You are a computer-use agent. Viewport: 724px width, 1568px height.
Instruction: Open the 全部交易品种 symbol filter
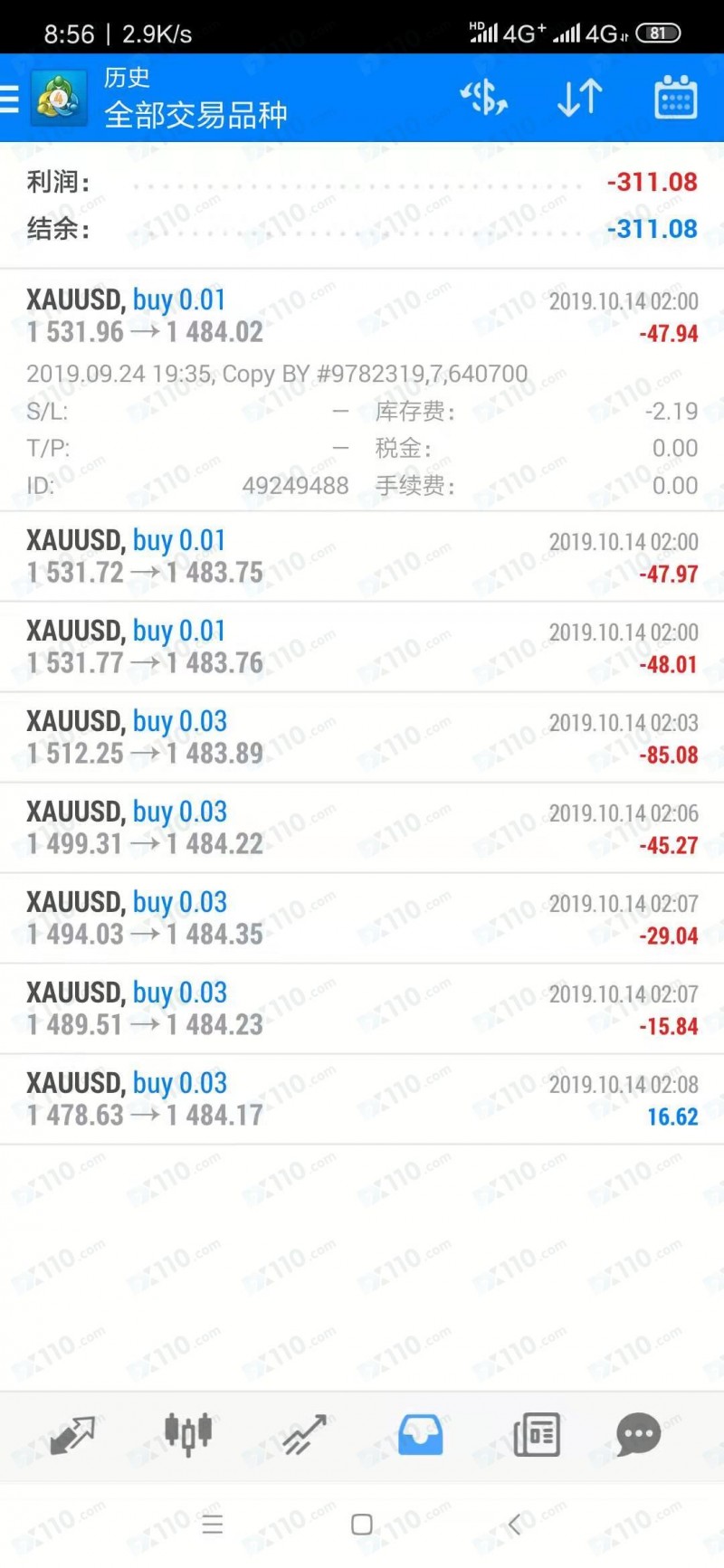(197, 115)
